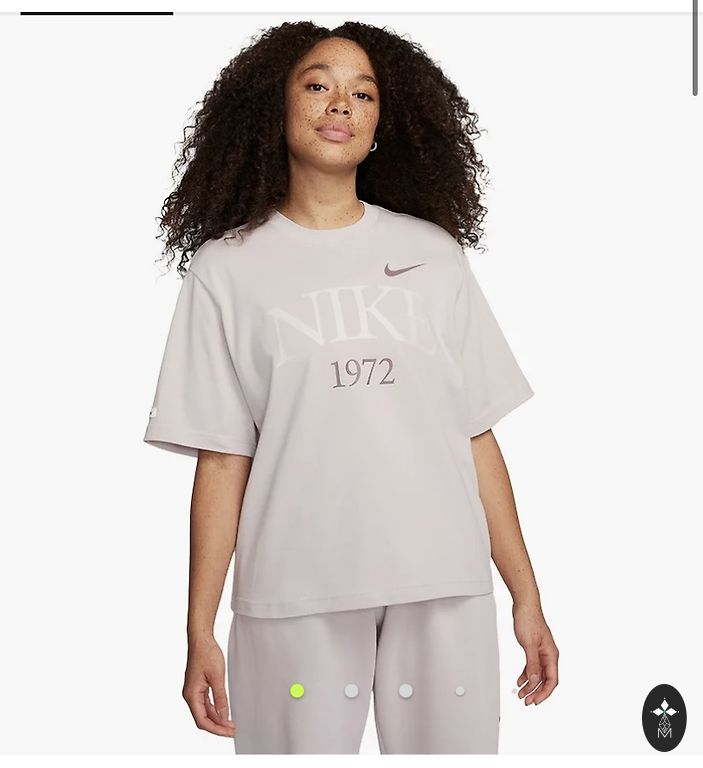The image size is (703, 768).
Task: Go to the fourth image indicator dot
Action: pyautogui.click(x=460, y=690)
